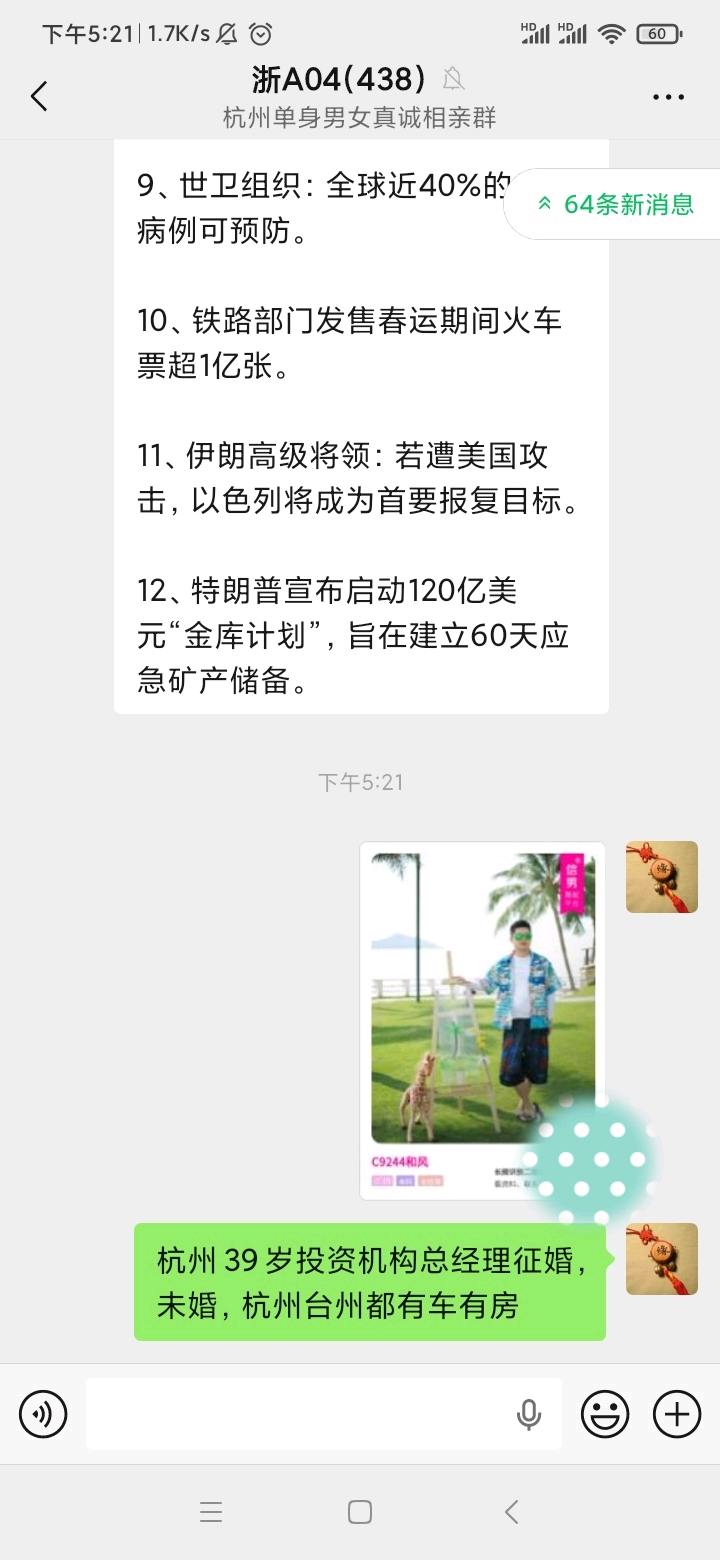The height and width of the screenshot is (1560, 720).
Task: Tap the voice message mode icon
Action: pyautogui.click(x=42, y=1414)
